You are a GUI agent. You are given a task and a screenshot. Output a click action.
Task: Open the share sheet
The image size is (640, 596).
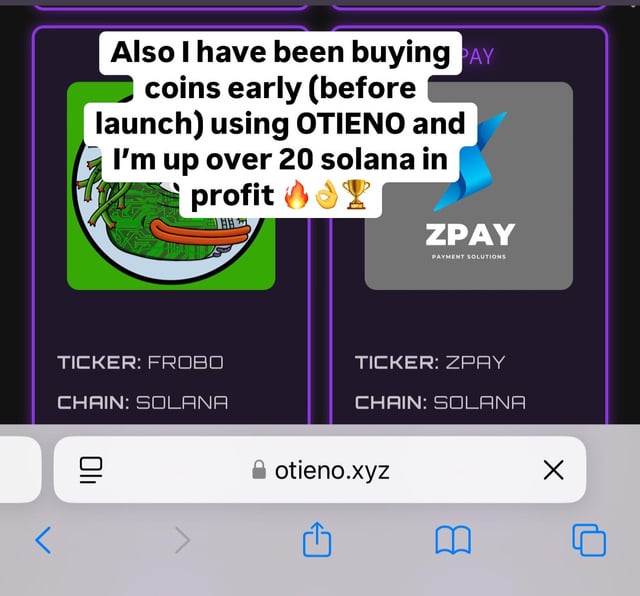click(316, 541)
